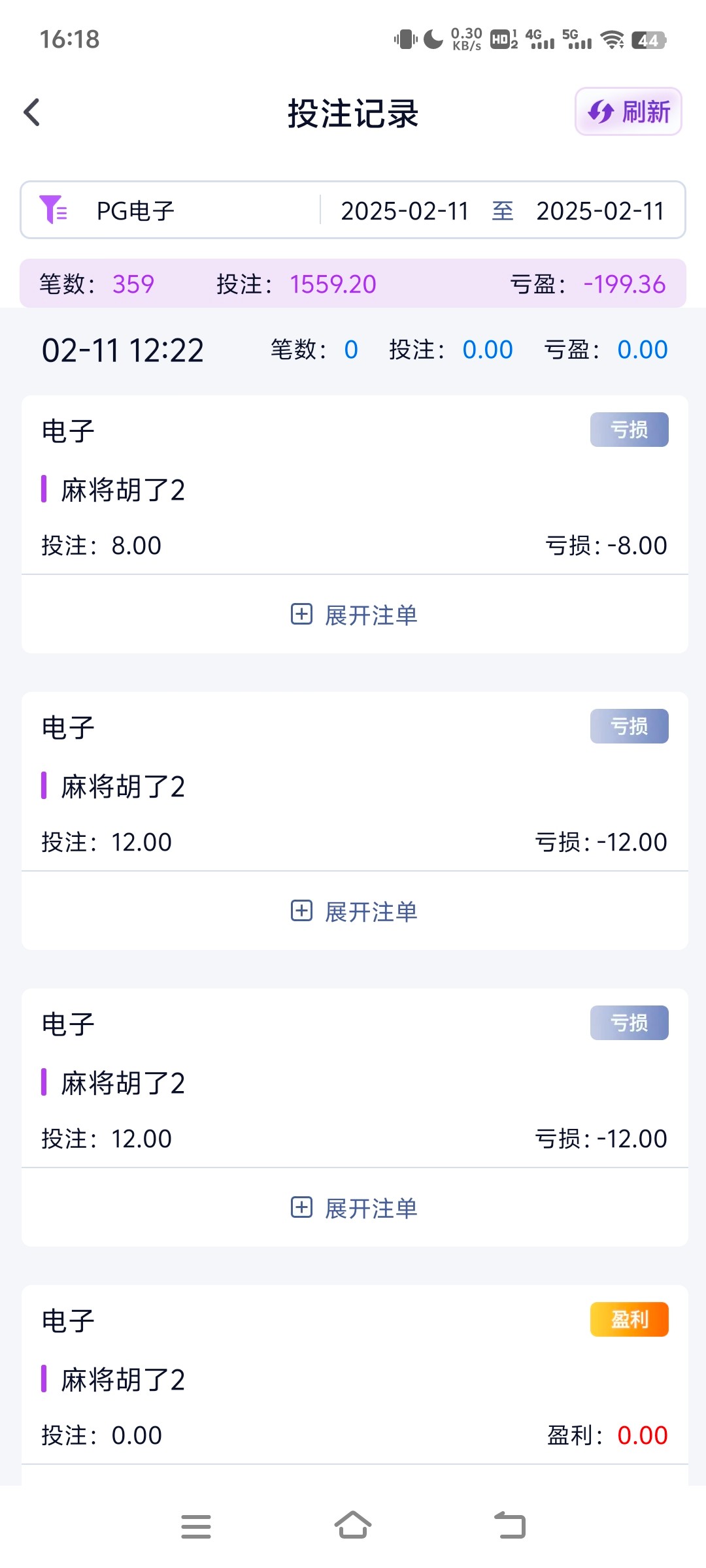Select the end date after 至
706x1568 pixels.
599,211
